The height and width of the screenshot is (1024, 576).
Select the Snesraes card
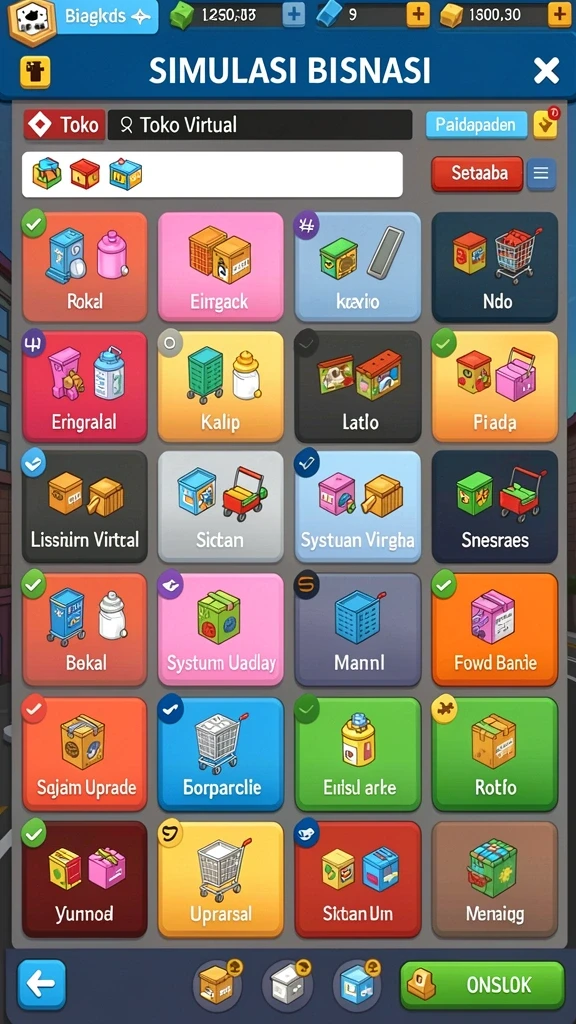coord(495,507)
